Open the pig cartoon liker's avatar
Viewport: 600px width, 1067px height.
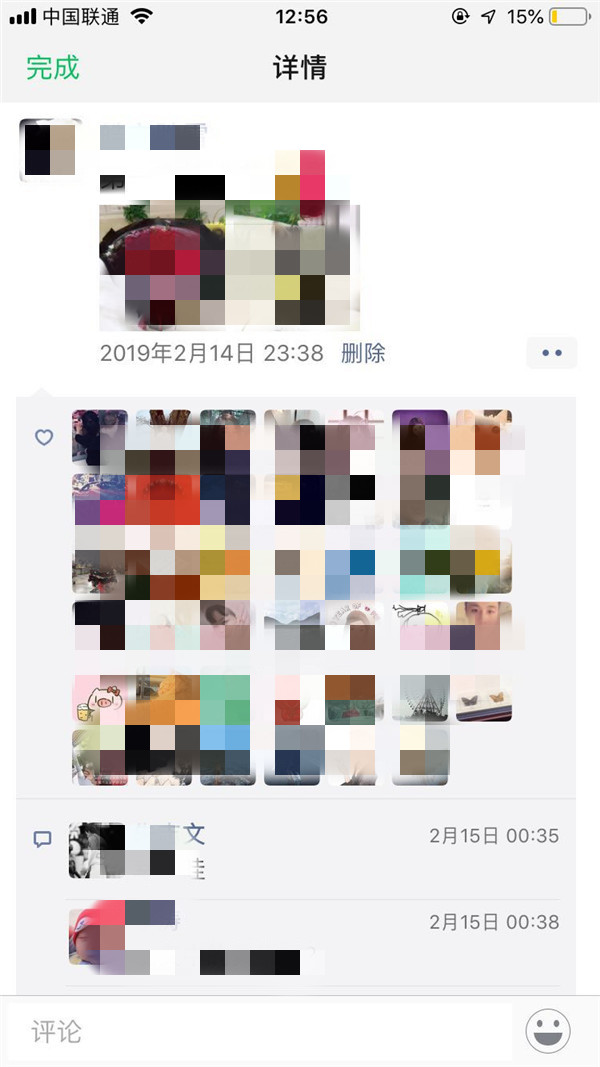[100, 698]
